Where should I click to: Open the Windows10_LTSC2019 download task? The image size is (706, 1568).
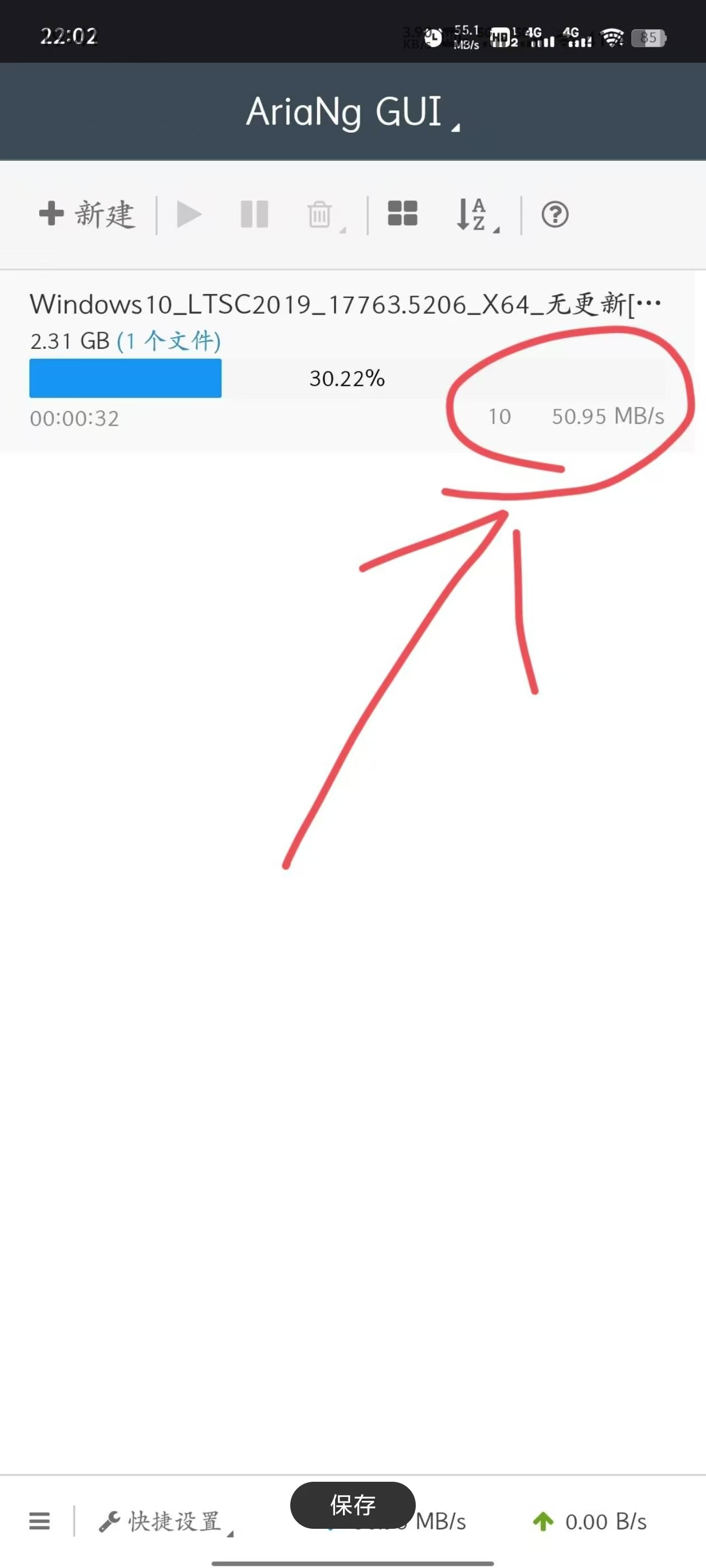345,304
